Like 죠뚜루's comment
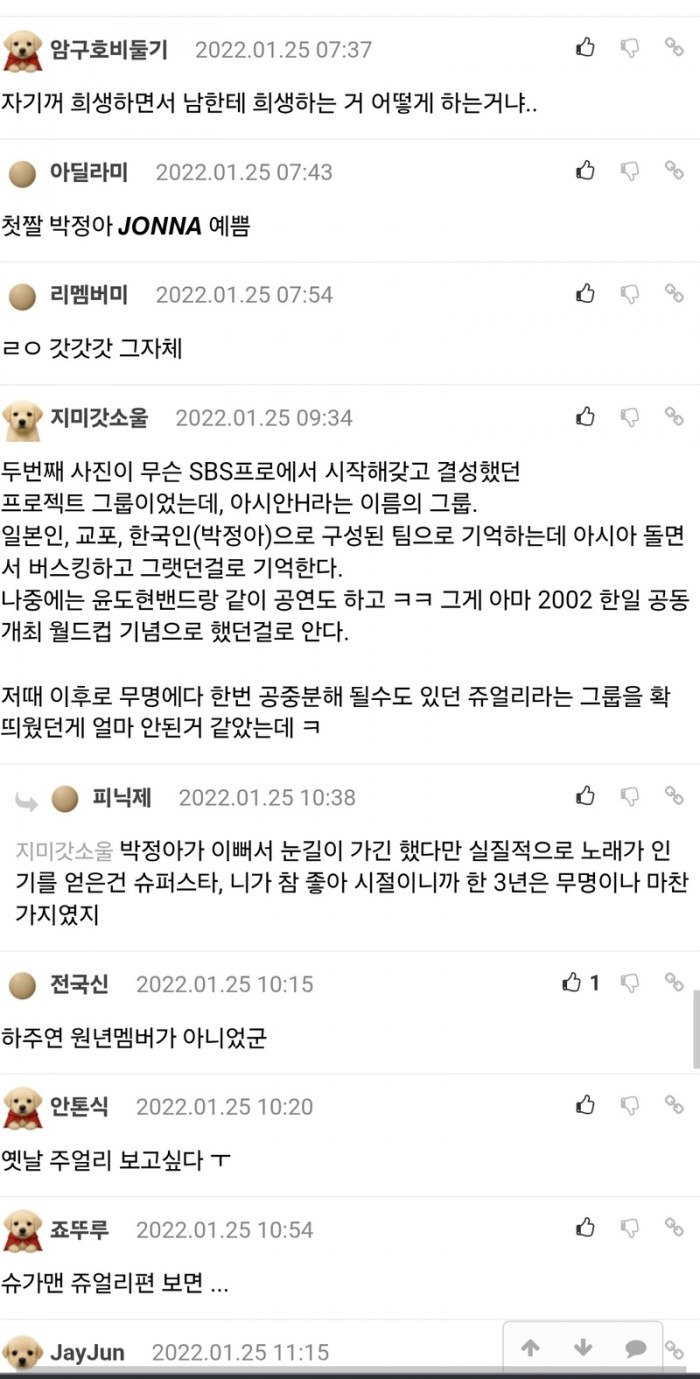 pos(586,1229)
